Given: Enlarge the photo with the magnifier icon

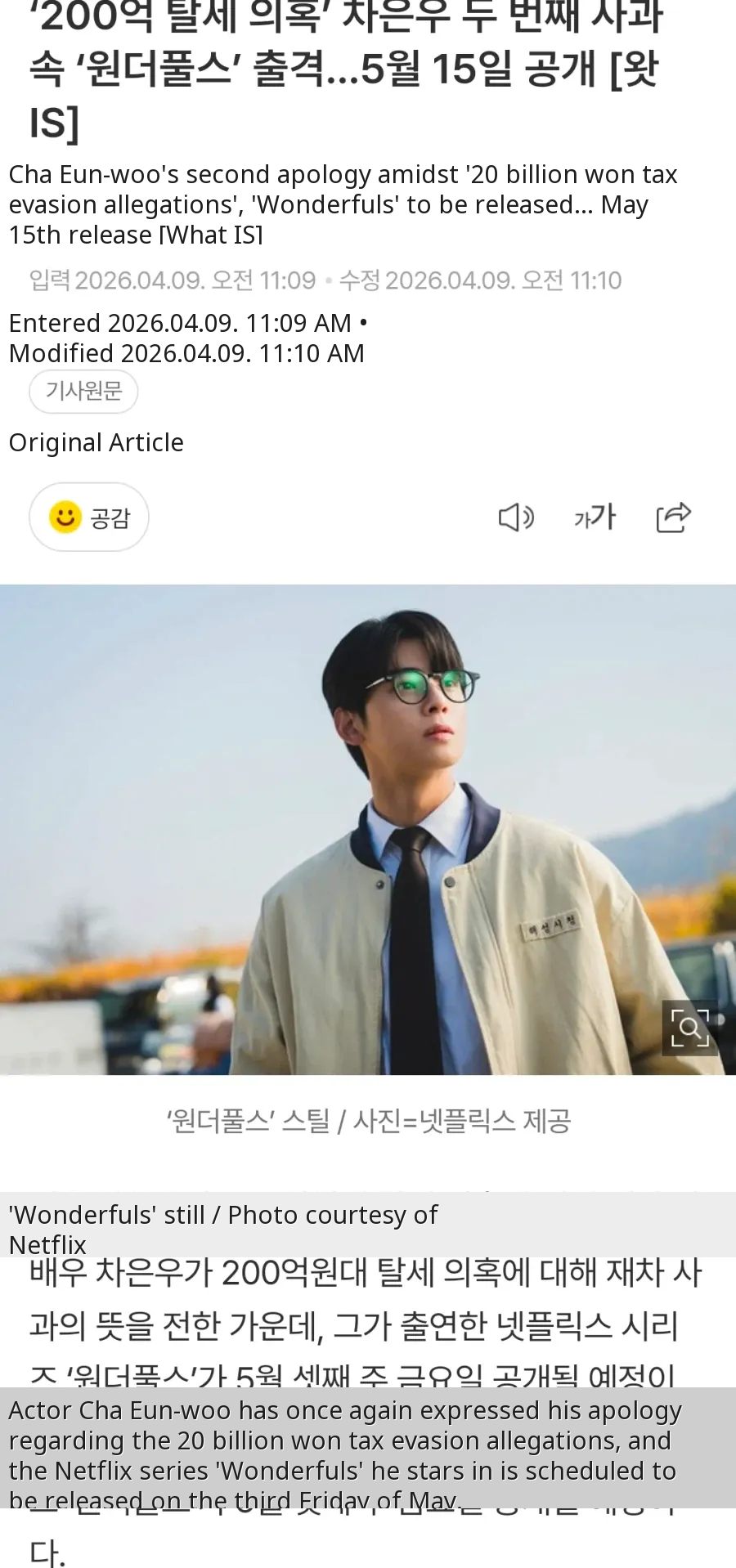Looking at the screenshot, I should coord(689,1028).
